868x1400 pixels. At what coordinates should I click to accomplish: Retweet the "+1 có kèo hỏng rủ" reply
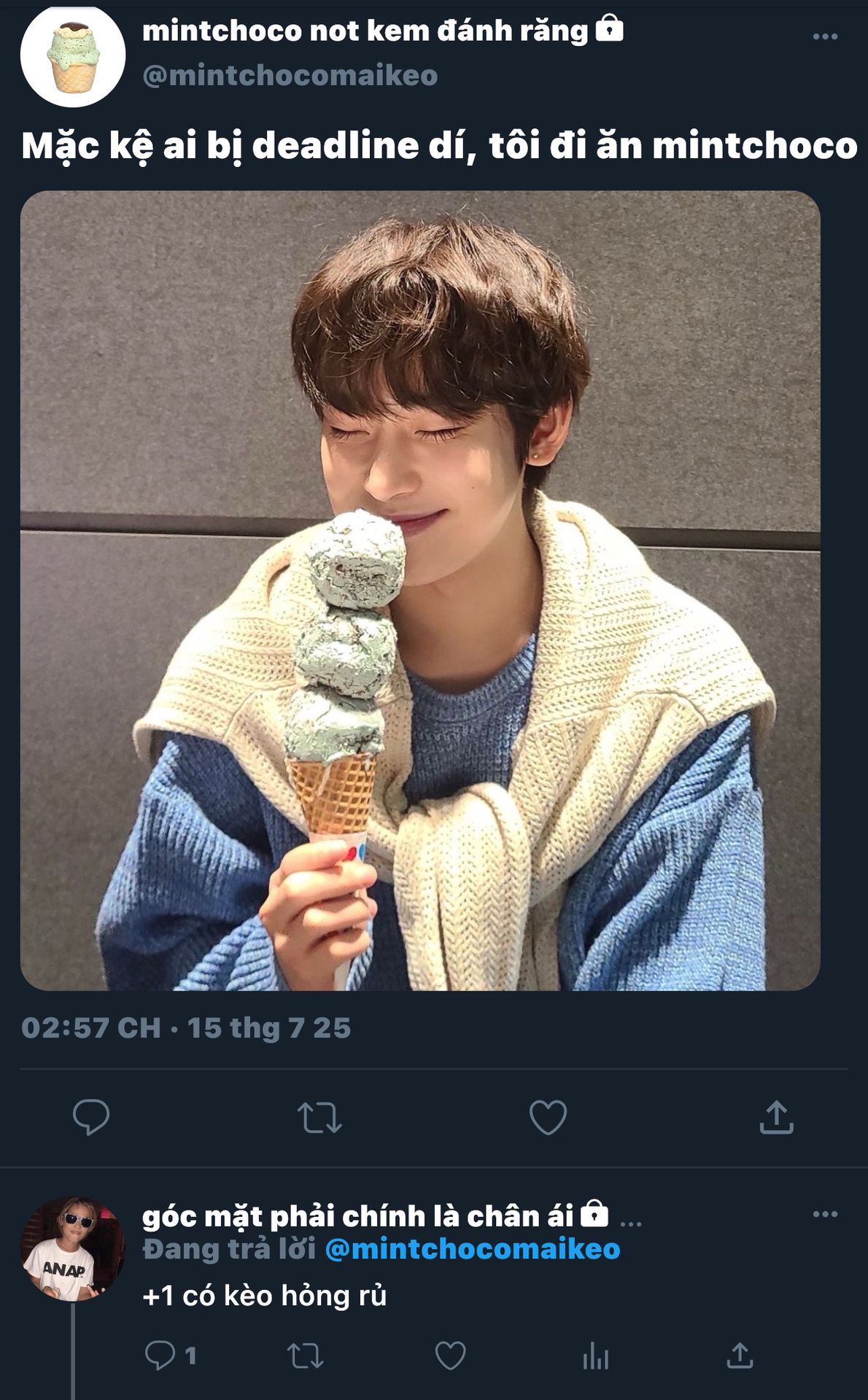pyautogui.click(x=305, y=1356)
